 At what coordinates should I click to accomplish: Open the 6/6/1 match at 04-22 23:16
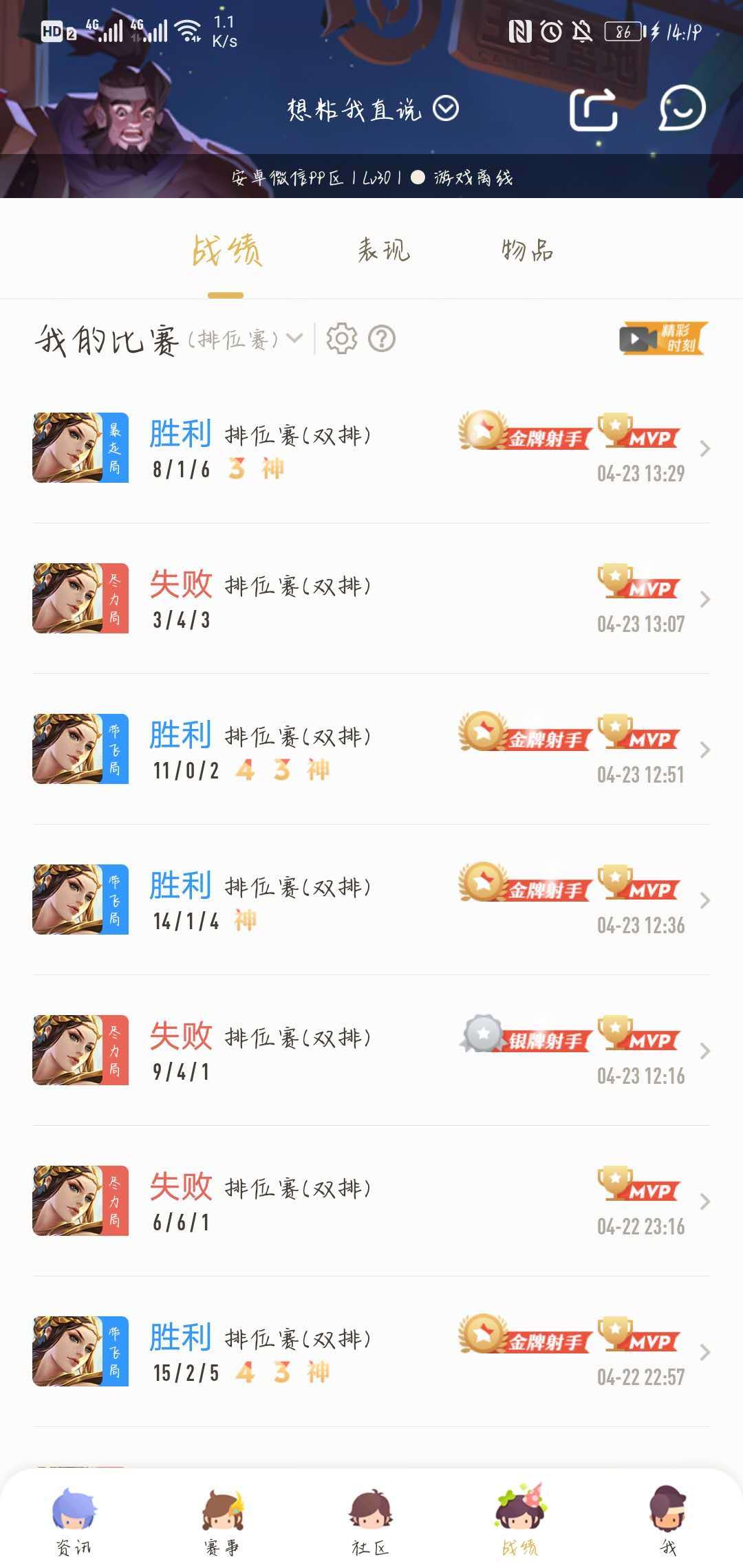click(371, 1201)
